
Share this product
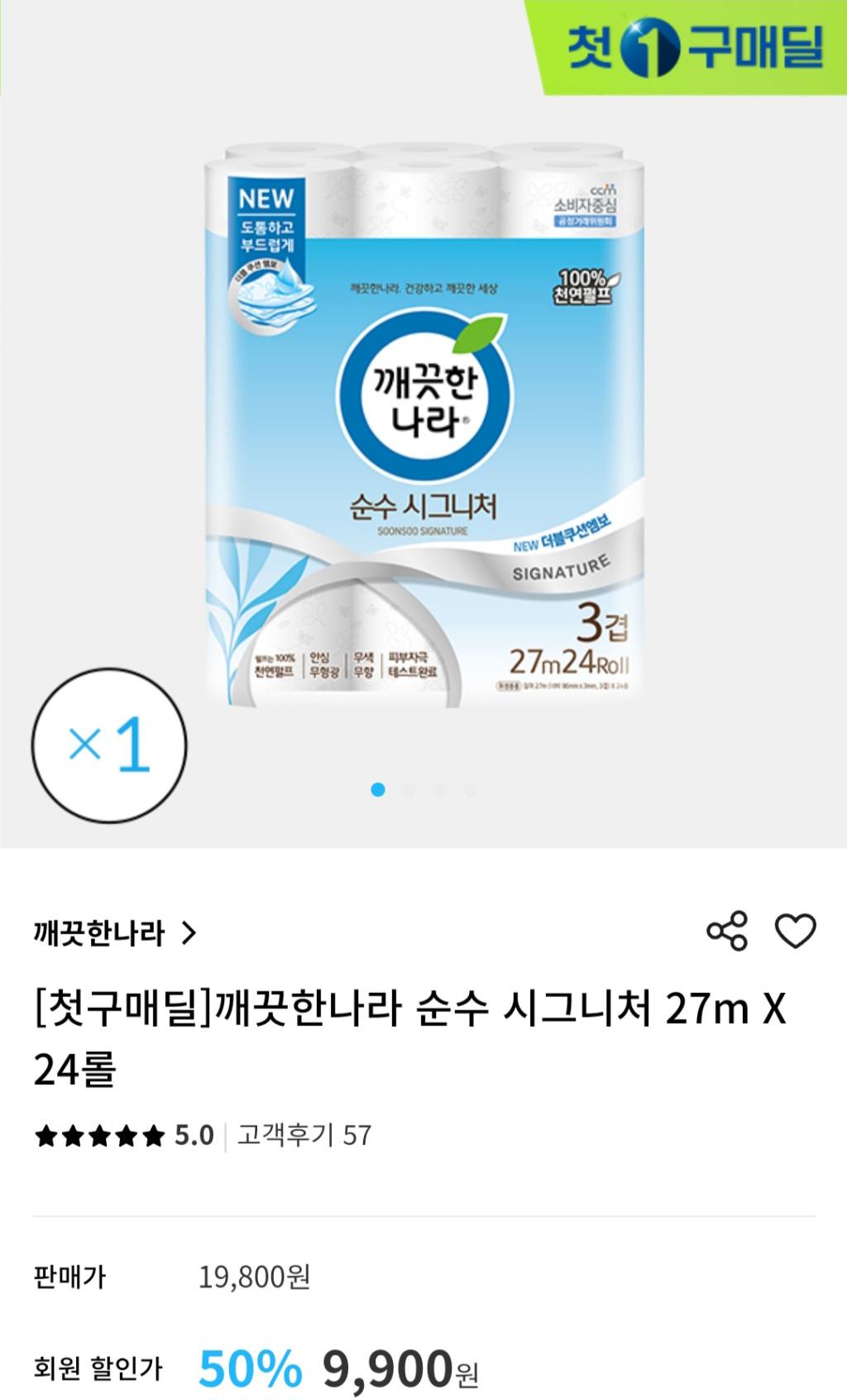click(727, 932)
